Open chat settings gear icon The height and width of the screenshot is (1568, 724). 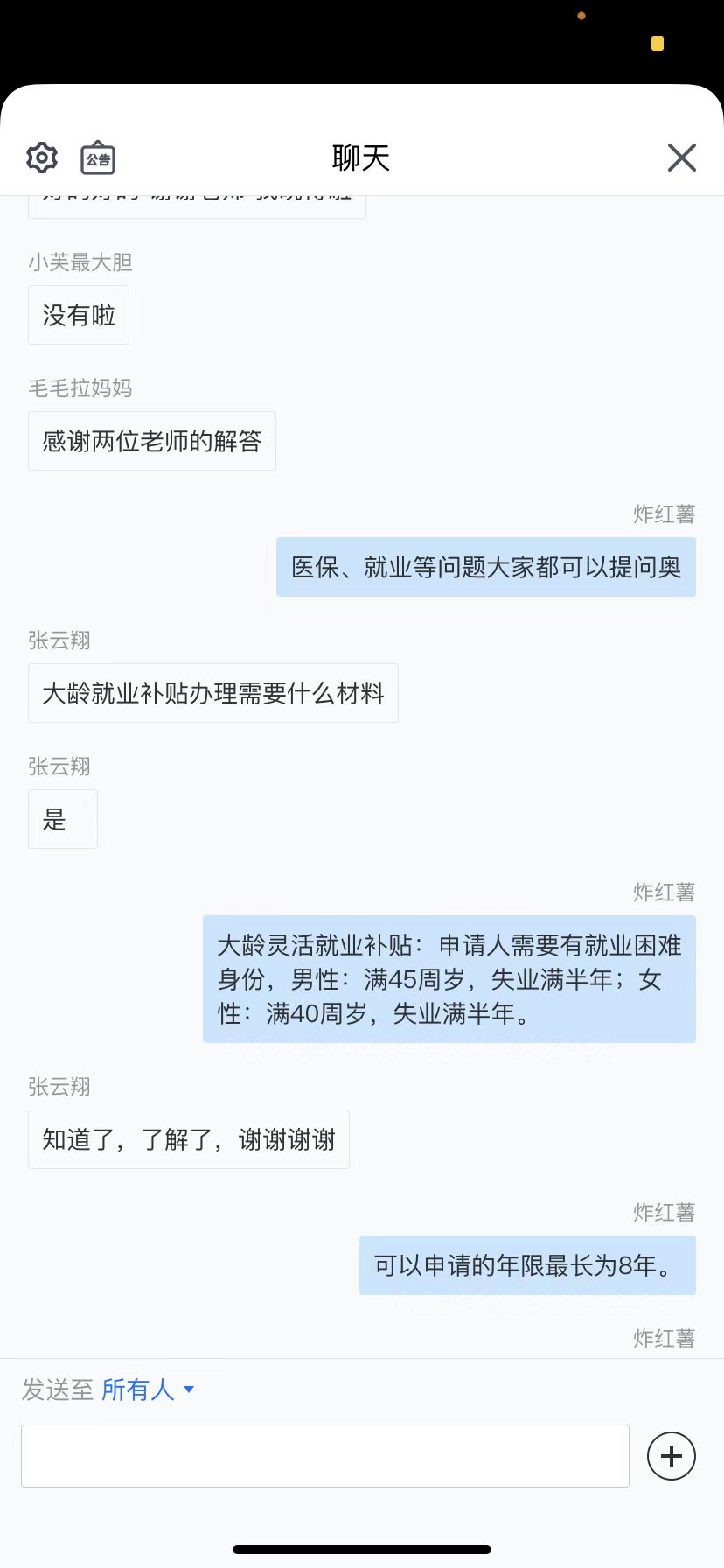[x=42, y=157]
